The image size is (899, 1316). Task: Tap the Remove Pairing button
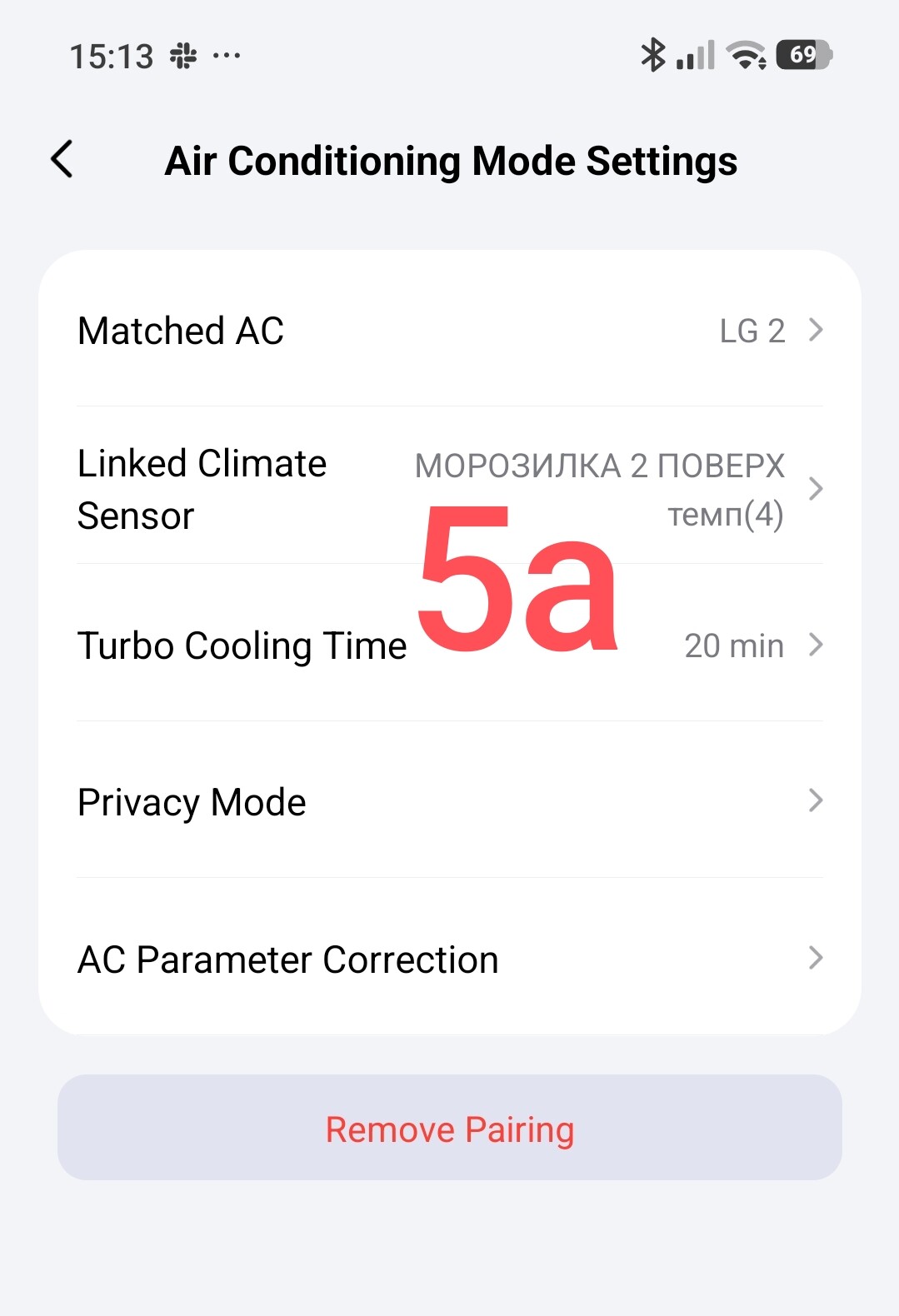tap(450, 1129)
